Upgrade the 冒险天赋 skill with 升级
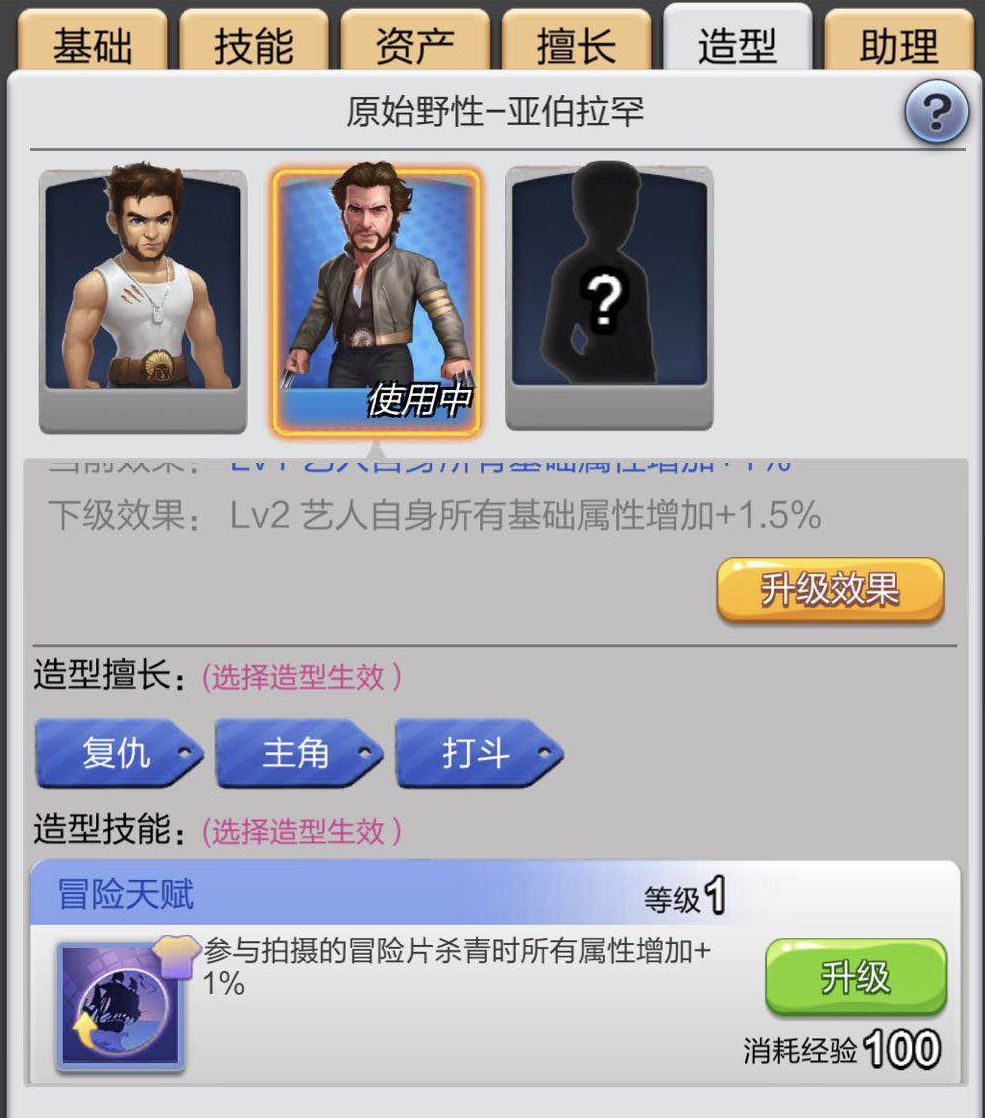 (856, 977)
